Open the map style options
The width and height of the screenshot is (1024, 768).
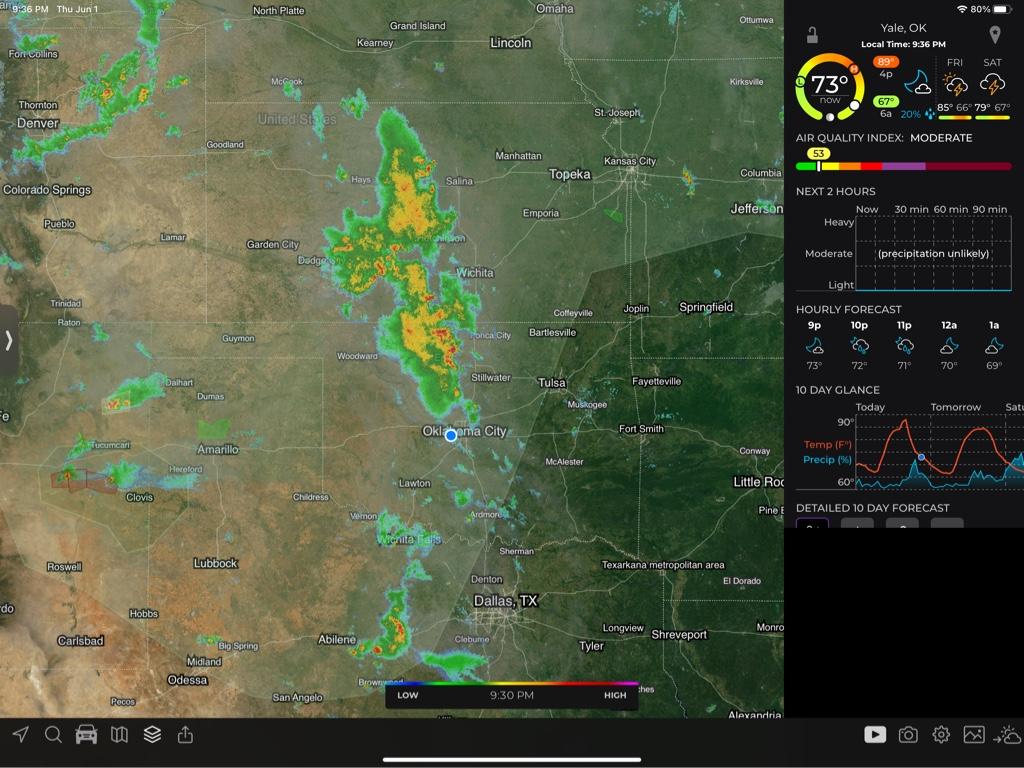119,735
